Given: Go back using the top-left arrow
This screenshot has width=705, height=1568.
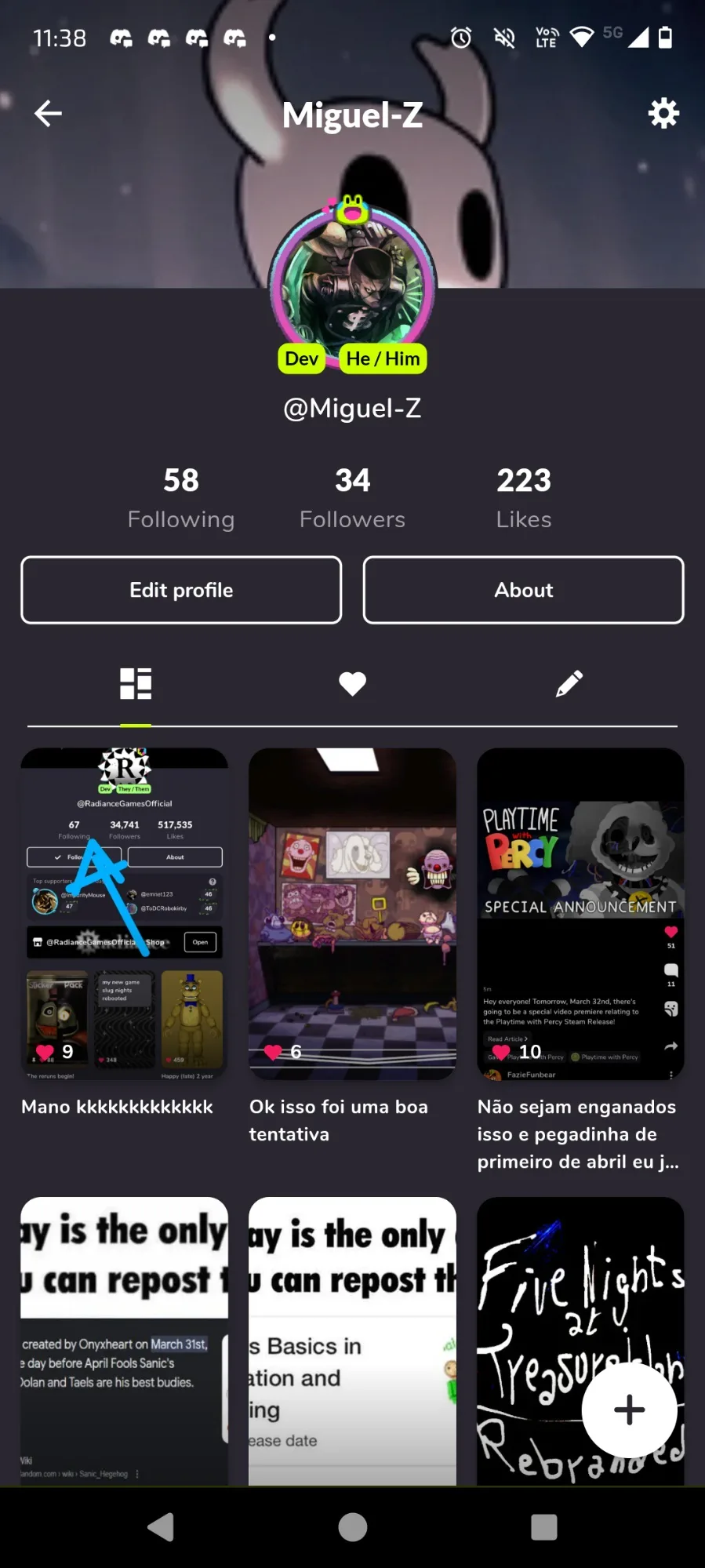Looking at the screenshot, I should (48, 114).
